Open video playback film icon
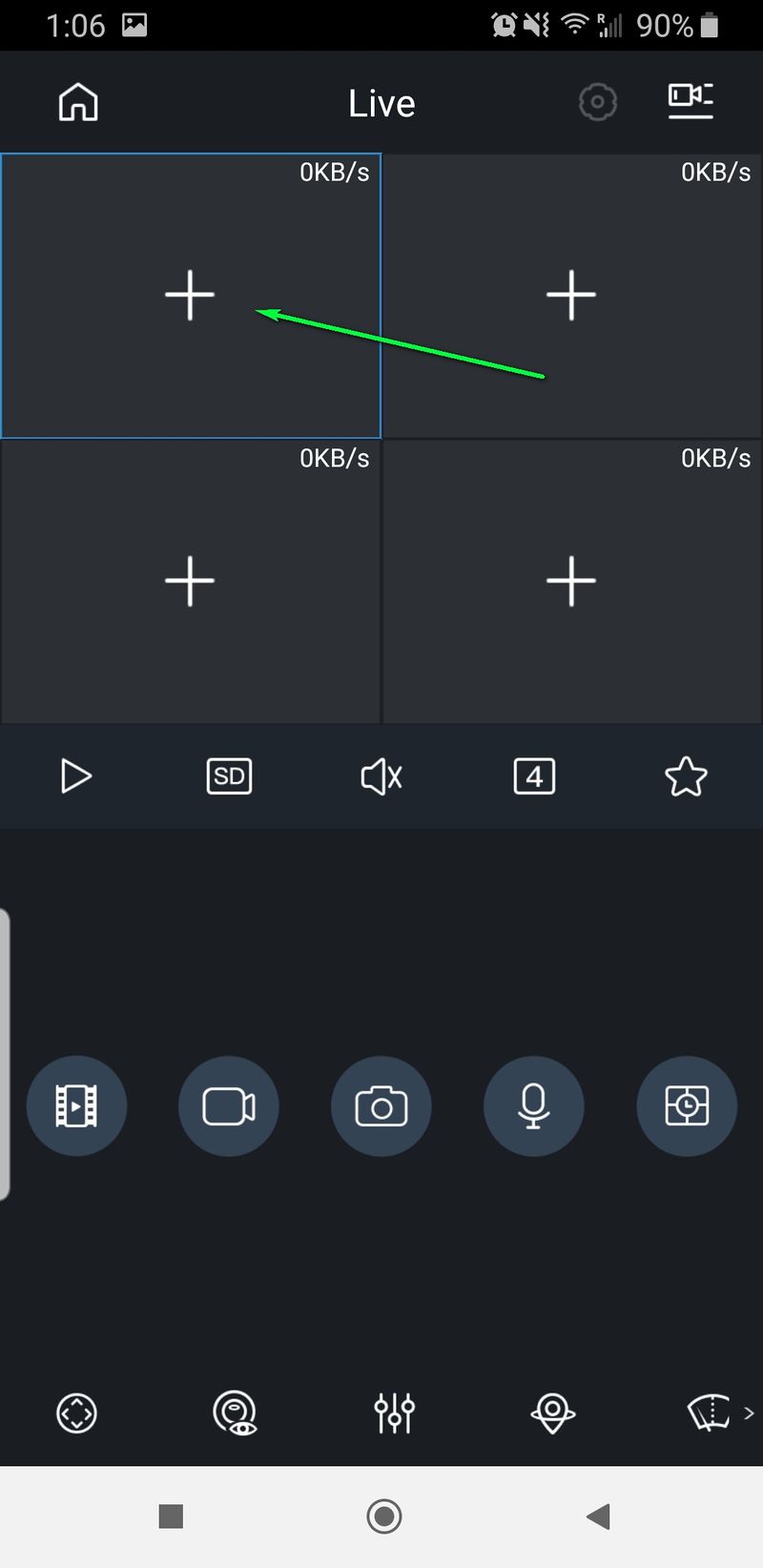Image resolution: width=763 pixels, height=1568 pixels. click(76, 1106)
